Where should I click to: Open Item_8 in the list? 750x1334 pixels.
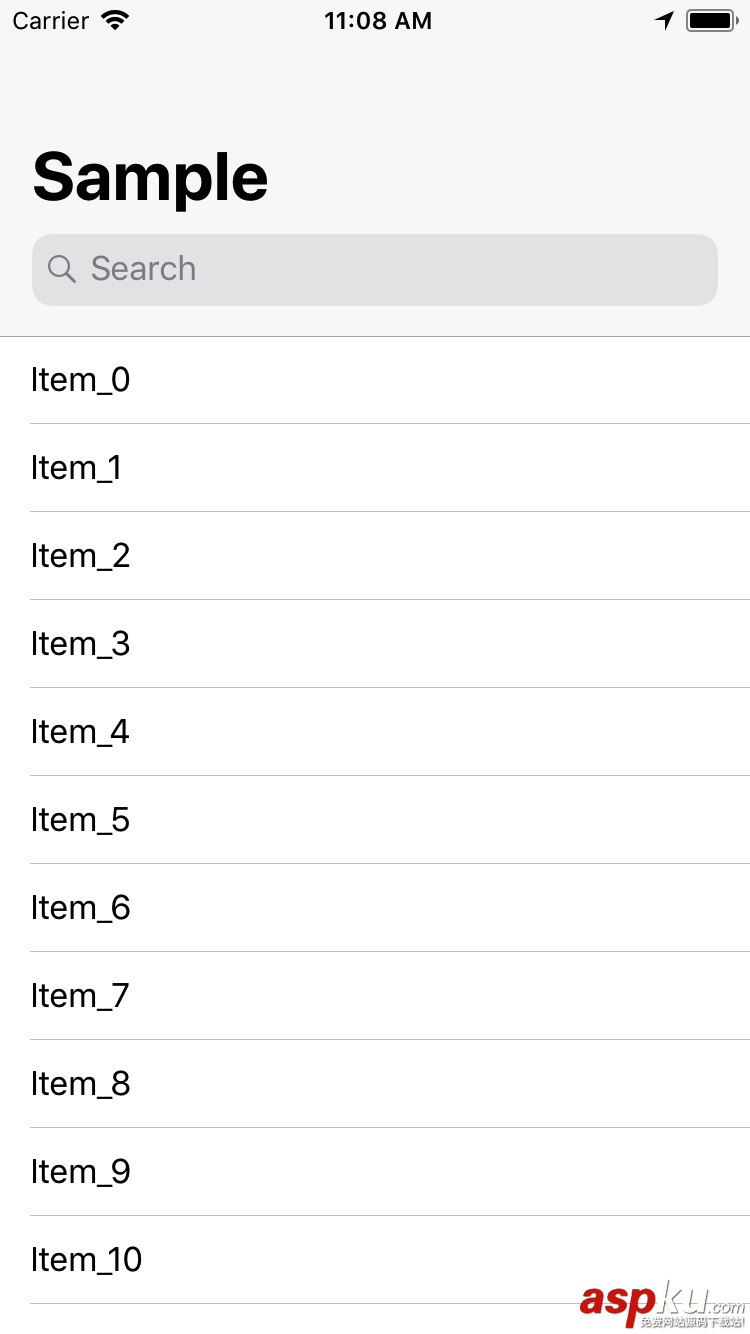(x=80, y=1084)
